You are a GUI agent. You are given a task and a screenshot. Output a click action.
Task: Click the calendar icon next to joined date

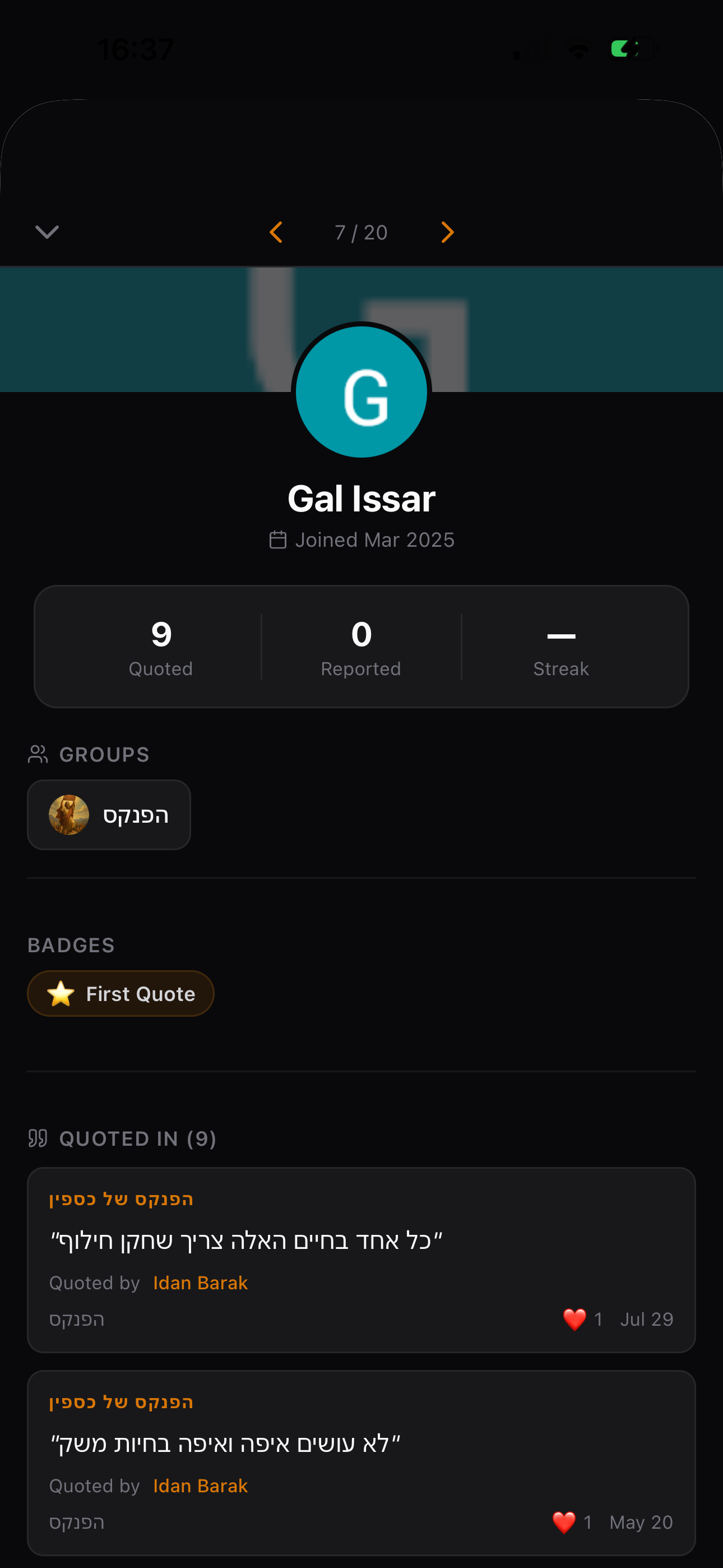tap(277, 539)
